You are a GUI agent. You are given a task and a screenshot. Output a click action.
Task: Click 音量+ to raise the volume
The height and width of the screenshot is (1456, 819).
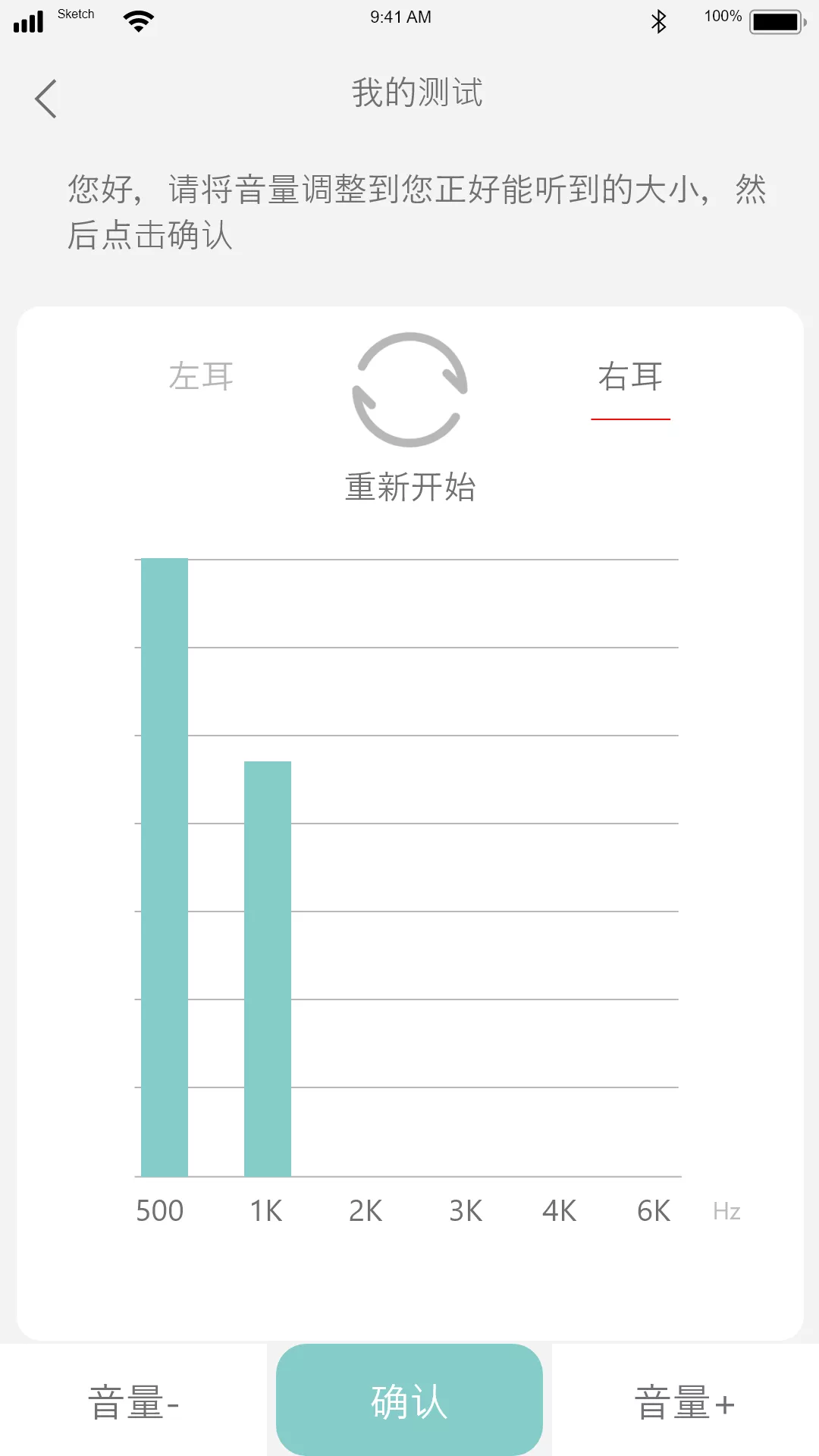coord(685,1401)
